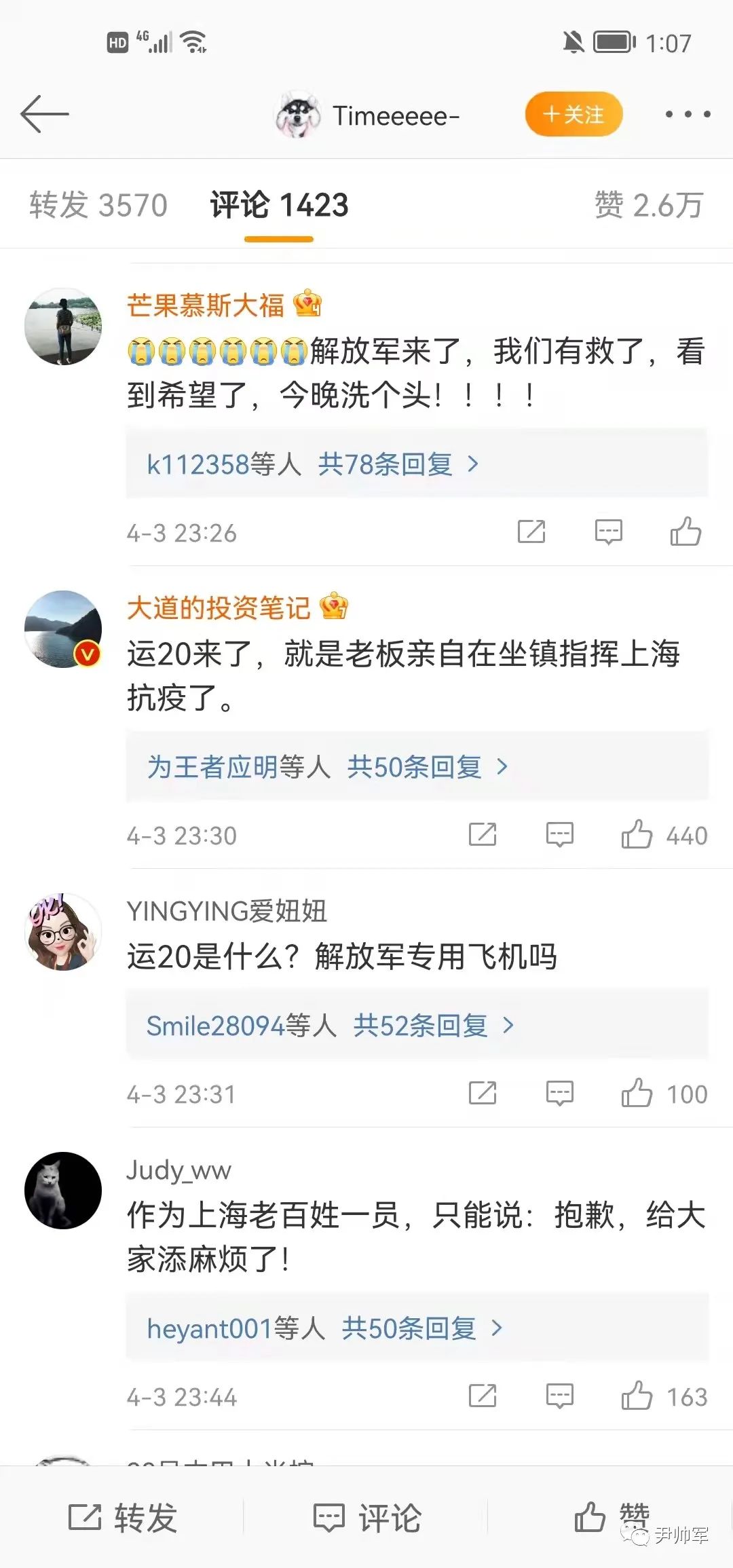Reply to YINGYING爱妞妞's comment
The height and width of the screenshot is (1568, 733).
click(x=560, y=1094)
